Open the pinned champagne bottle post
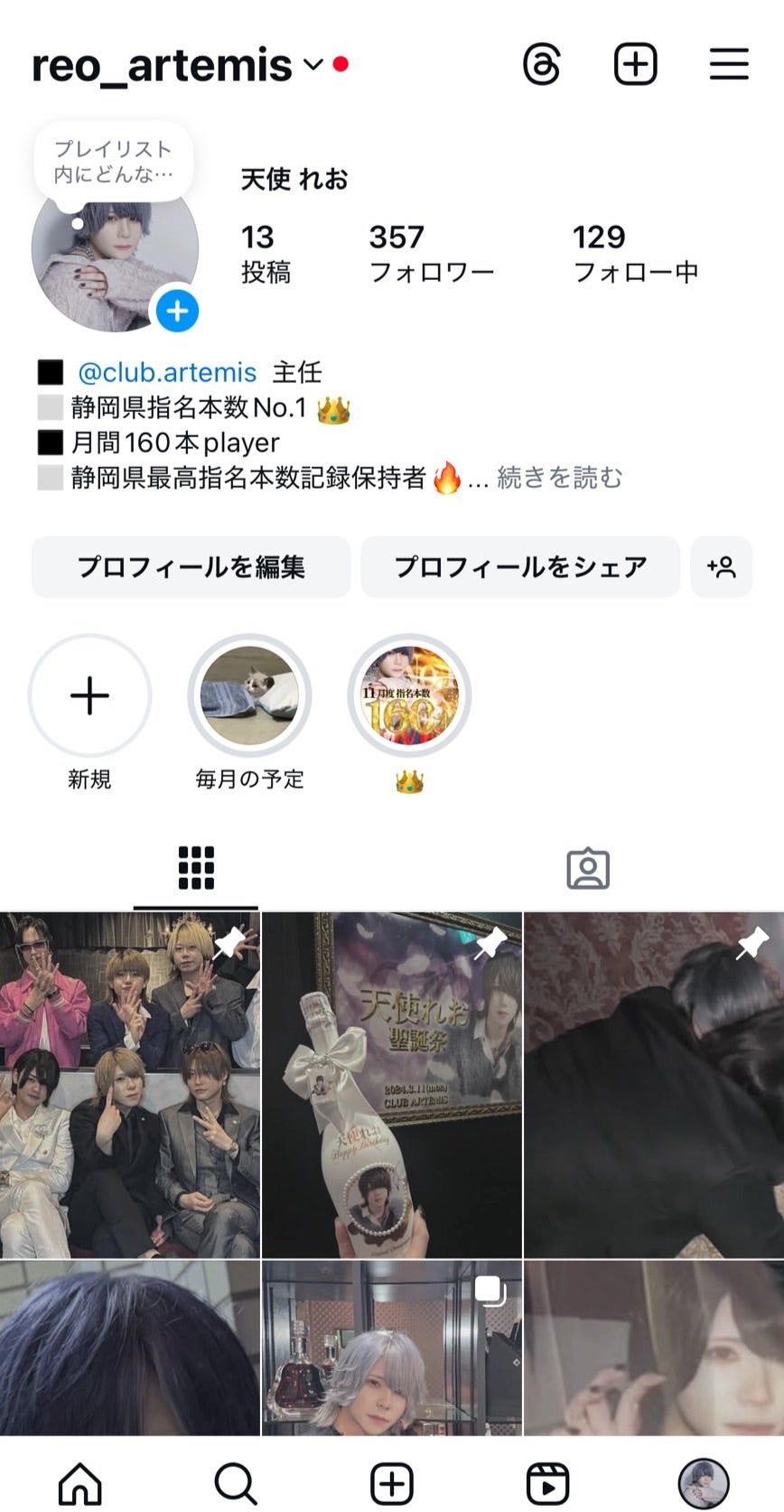 (391, 1084)
